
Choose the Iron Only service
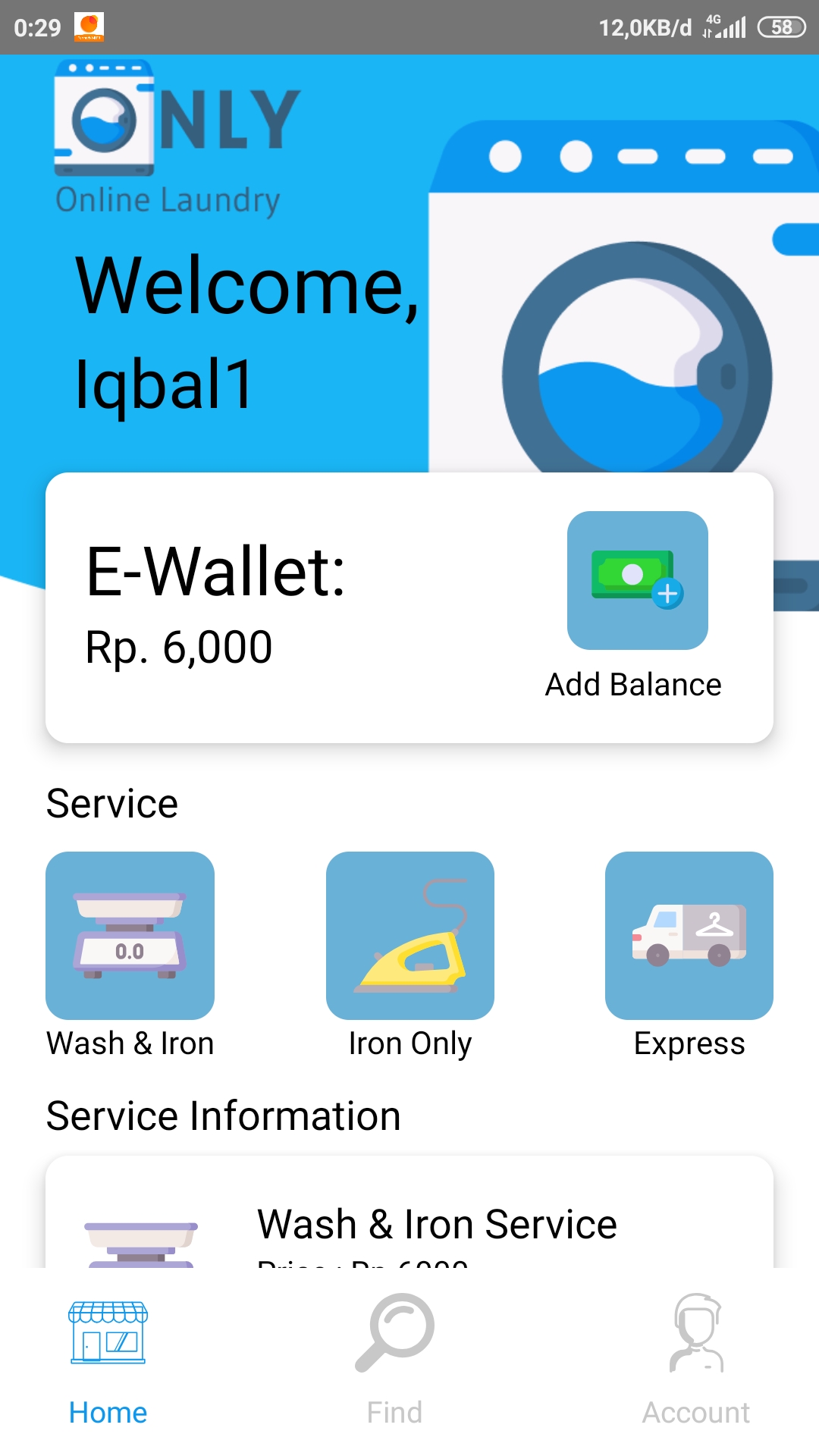409,936
